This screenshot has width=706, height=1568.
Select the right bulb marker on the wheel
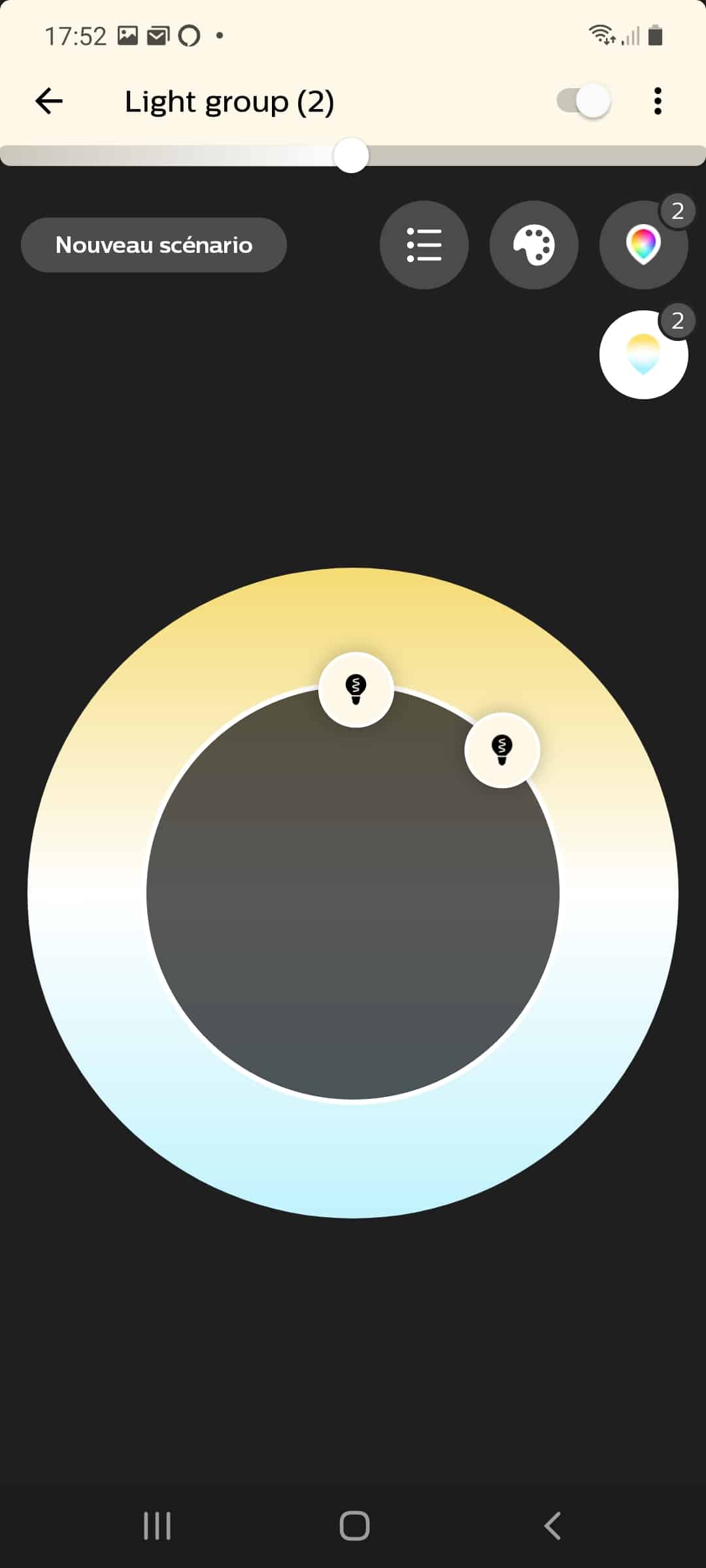tap(502, 750)
